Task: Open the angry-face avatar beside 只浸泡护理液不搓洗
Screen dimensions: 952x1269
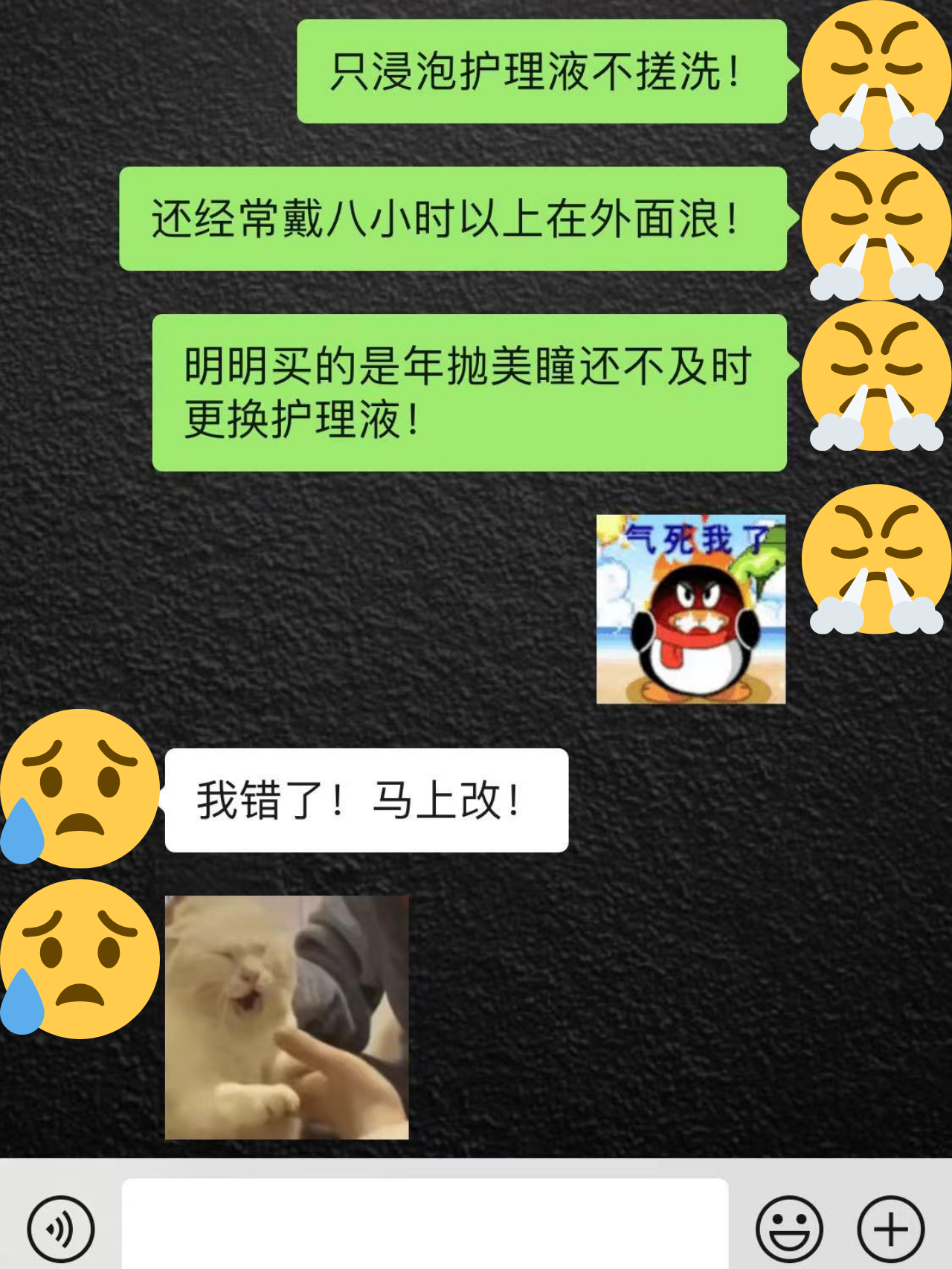Action: tap(876, 75)
